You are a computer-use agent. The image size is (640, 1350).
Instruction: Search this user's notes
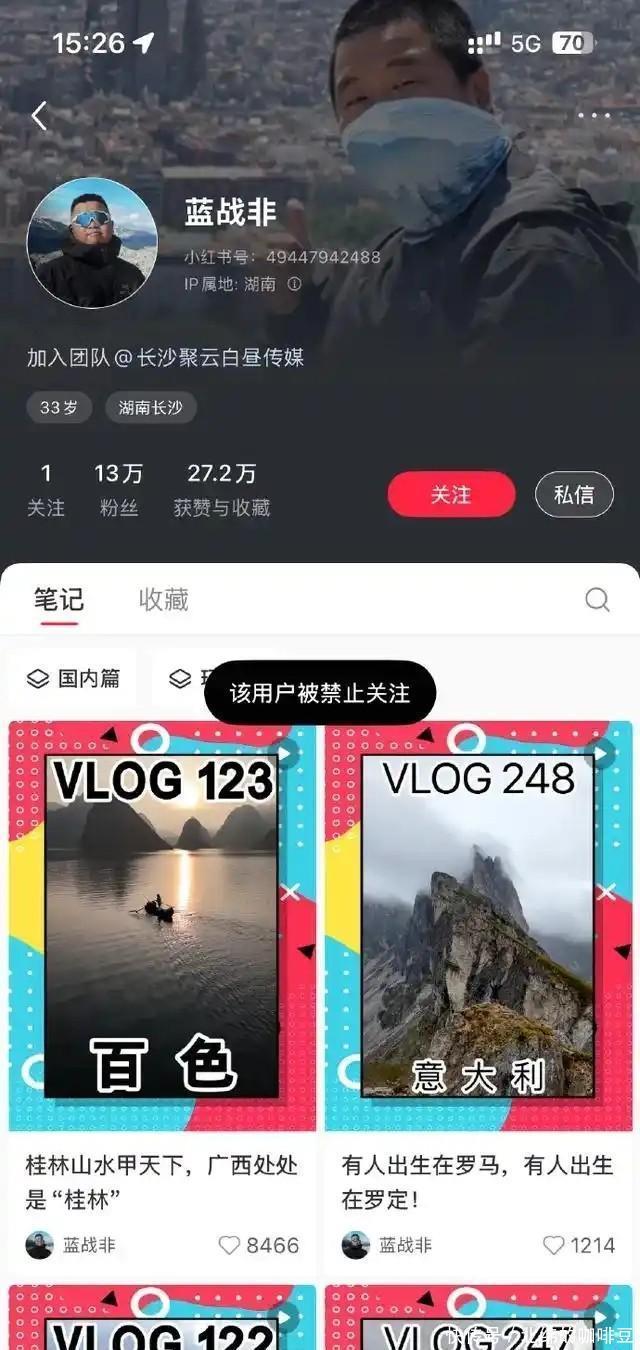pyautogui.click(x=597, y=599)
